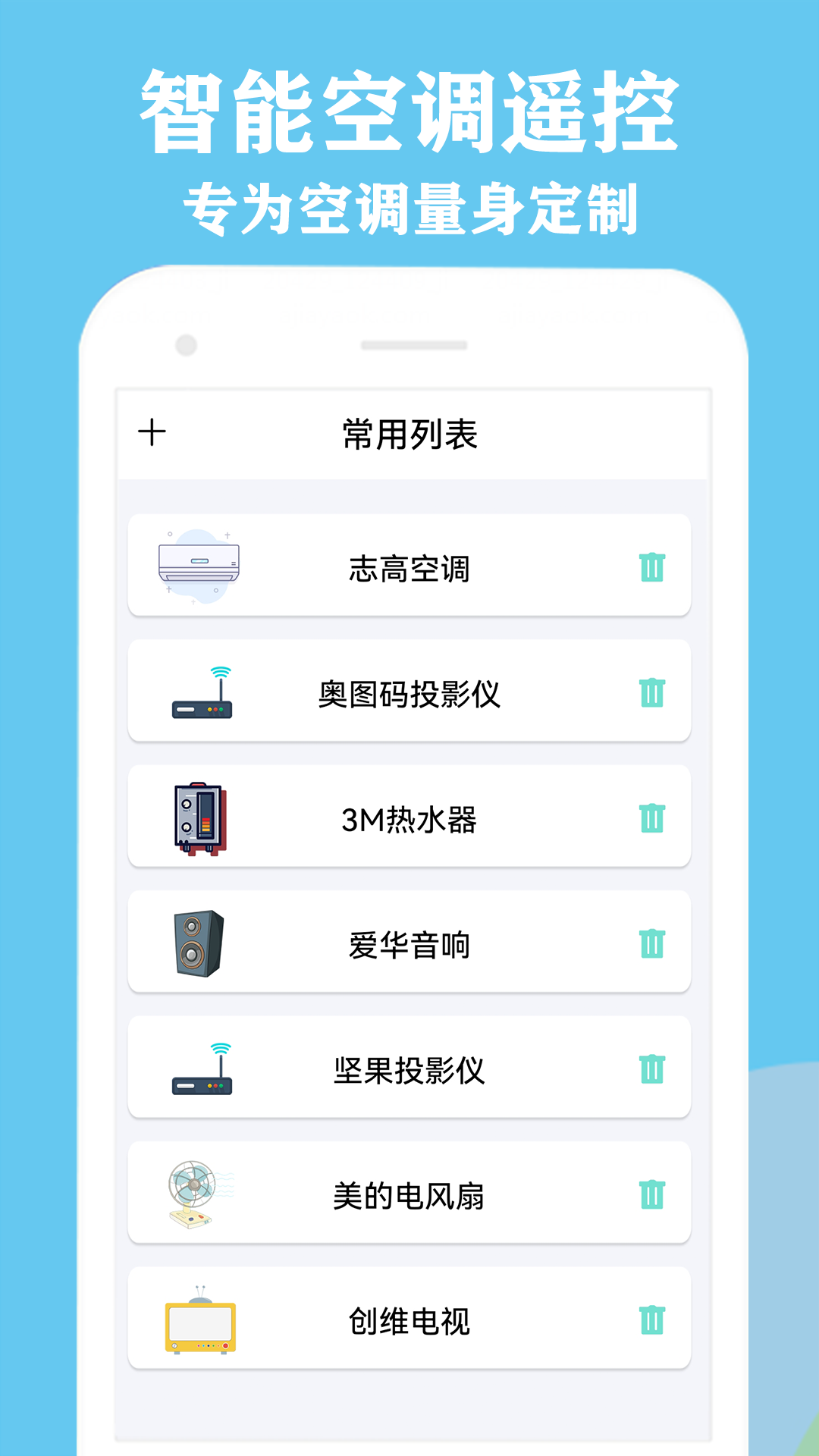Click the plus icon to add device
This screenshot has width=819, height=1456.
[150, 432]
